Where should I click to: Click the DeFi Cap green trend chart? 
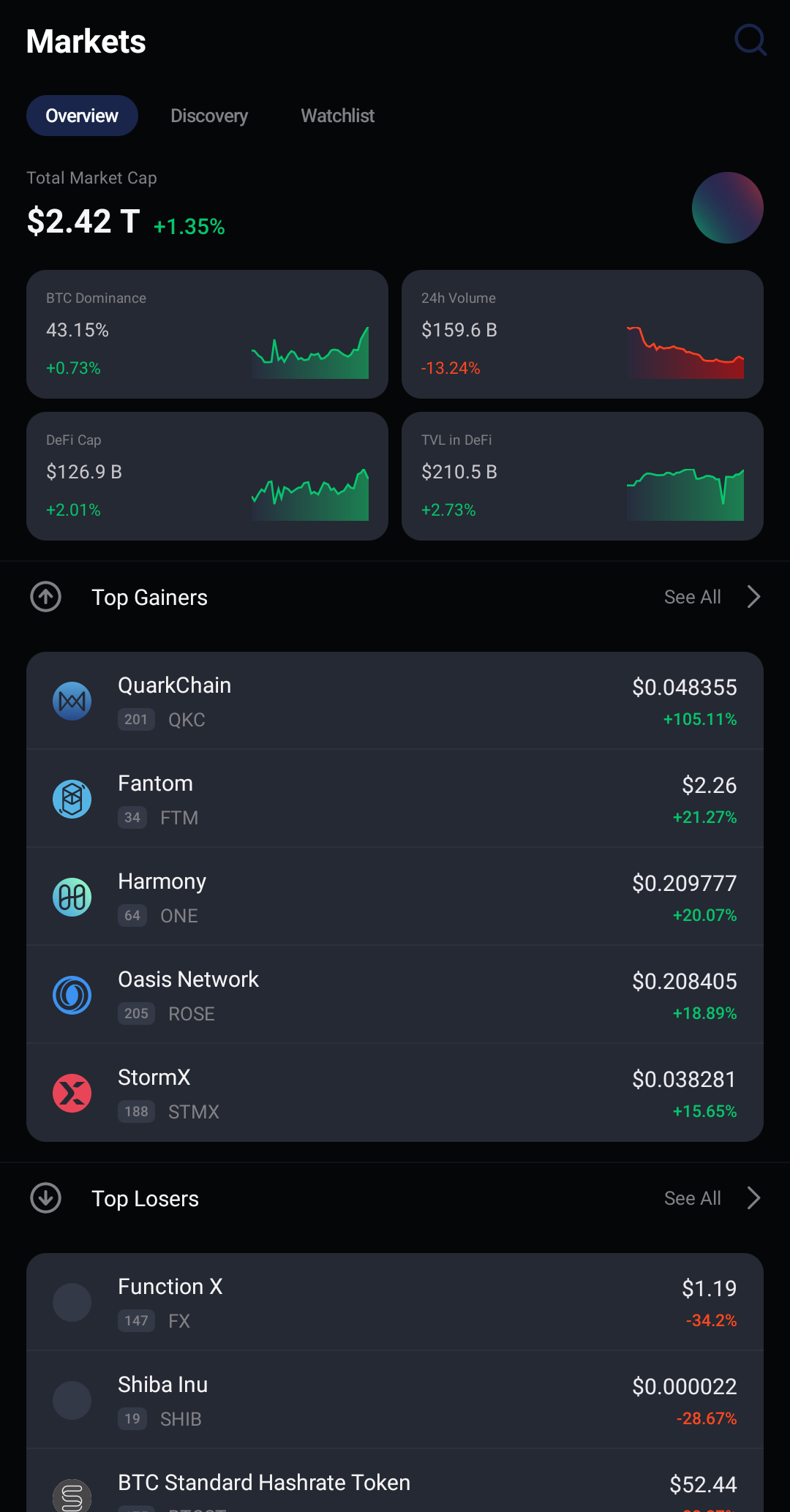click(x=309, y=494)
